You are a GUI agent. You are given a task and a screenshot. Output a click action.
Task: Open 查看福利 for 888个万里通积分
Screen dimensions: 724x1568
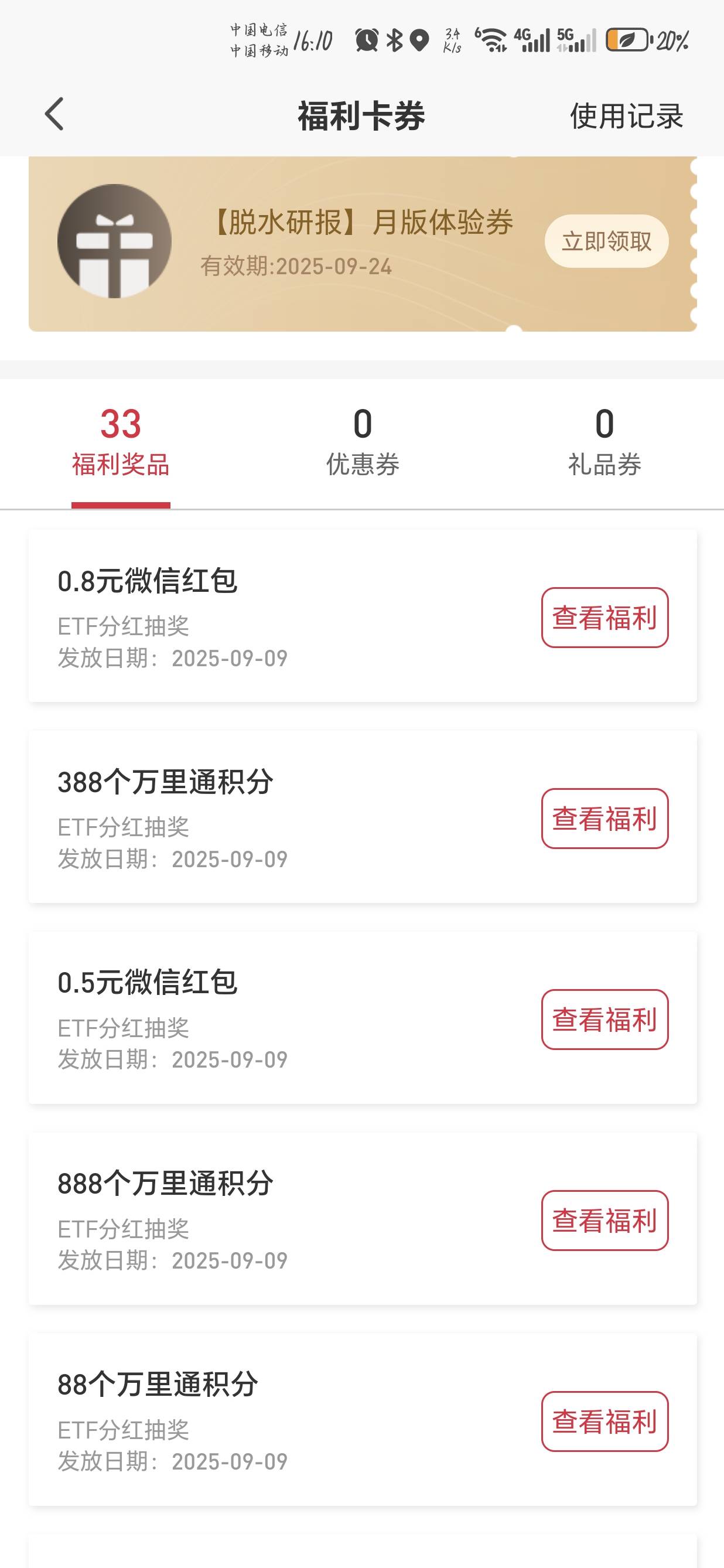pyautogui.click(x=605, y=1220)
